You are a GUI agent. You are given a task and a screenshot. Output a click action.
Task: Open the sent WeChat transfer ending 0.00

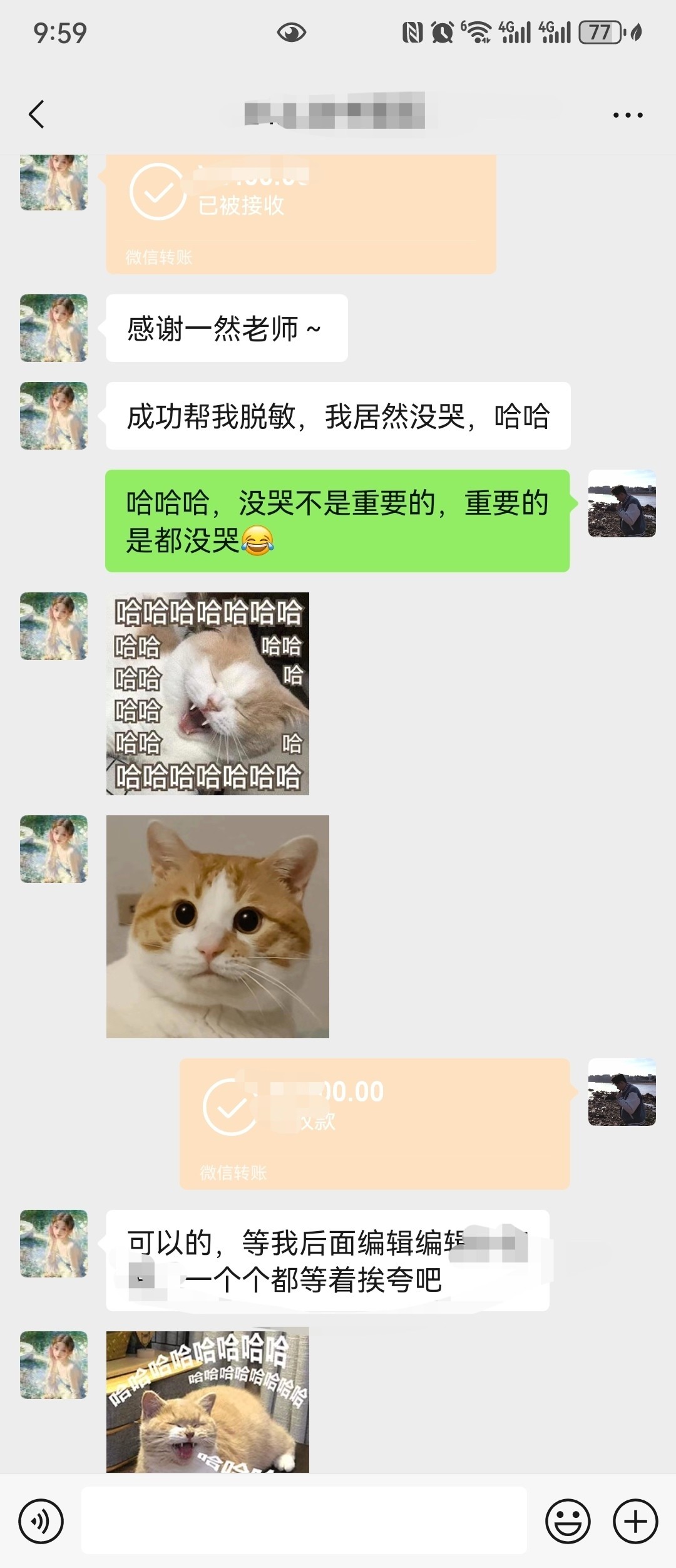pos(374,1123)
